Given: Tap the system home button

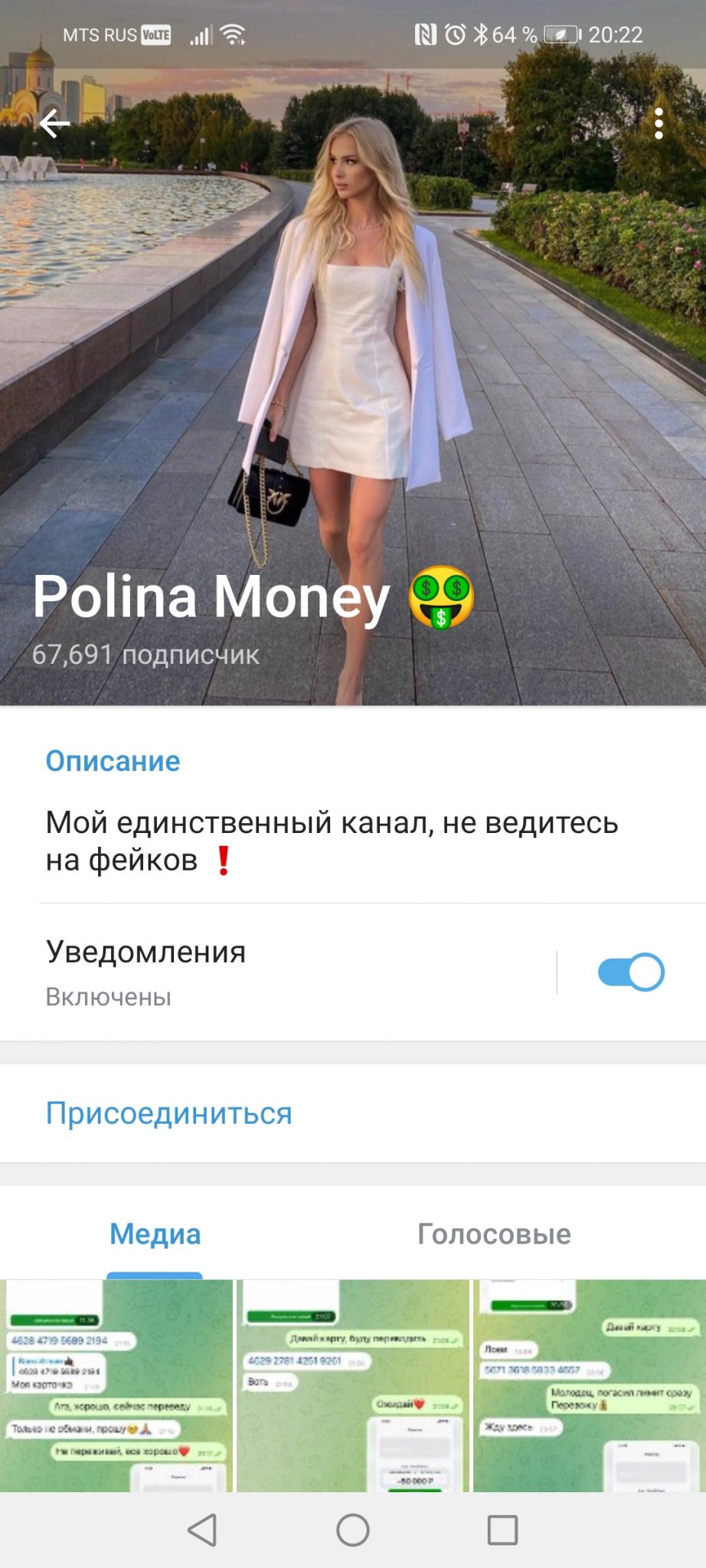Looking at the screenshot, I should 353,1530.
